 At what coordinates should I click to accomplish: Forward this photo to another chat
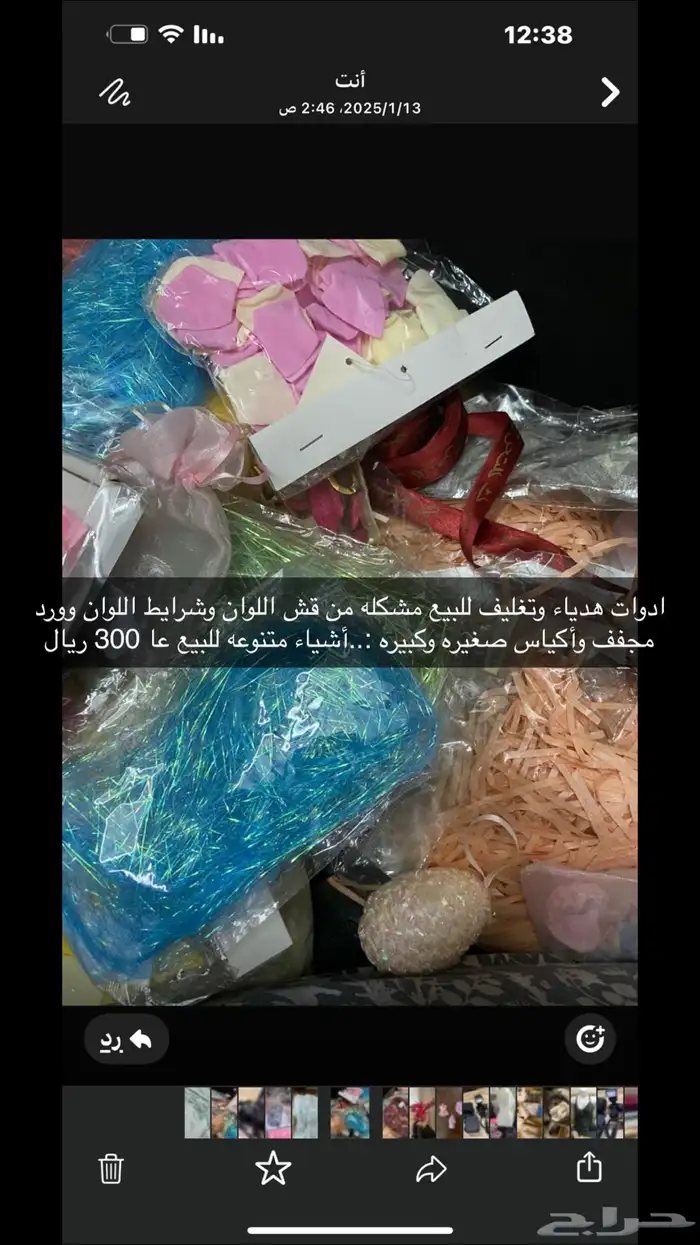pos(431,1168)
